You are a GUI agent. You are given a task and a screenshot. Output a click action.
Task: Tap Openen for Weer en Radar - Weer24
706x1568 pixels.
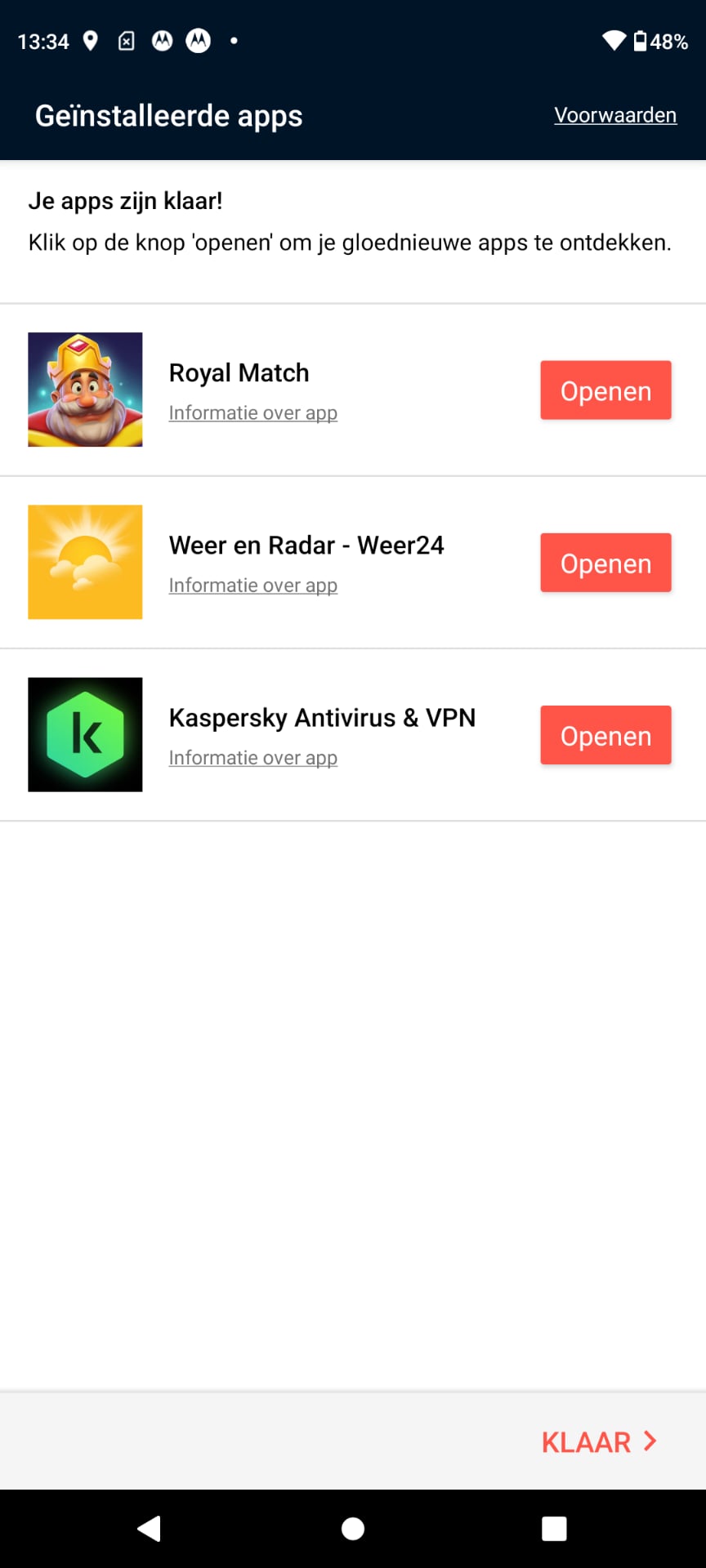(x=605, y=563)
